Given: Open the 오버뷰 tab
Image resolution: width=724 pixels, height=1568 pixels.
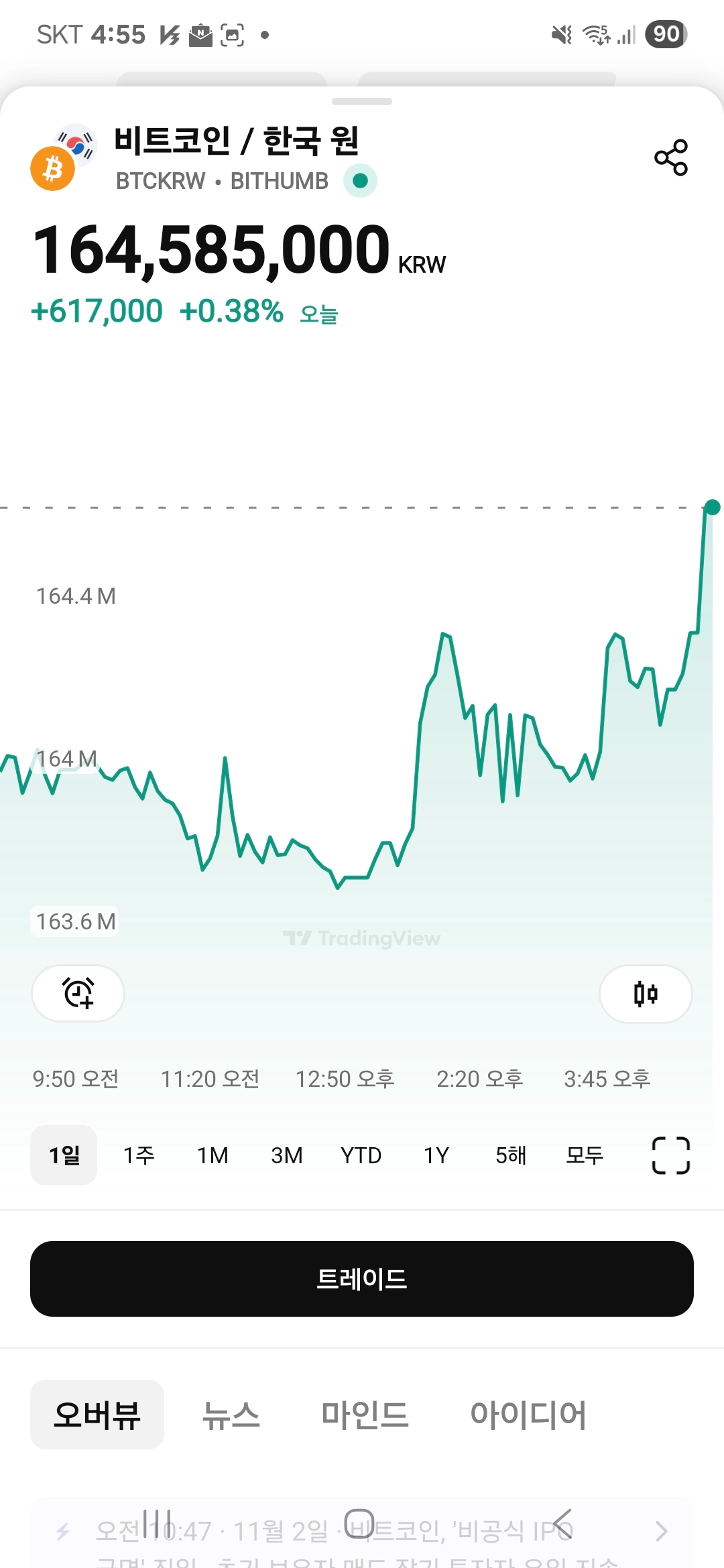Looking at the screenshot, I should pyautogui.click(x=97, y=1415).
